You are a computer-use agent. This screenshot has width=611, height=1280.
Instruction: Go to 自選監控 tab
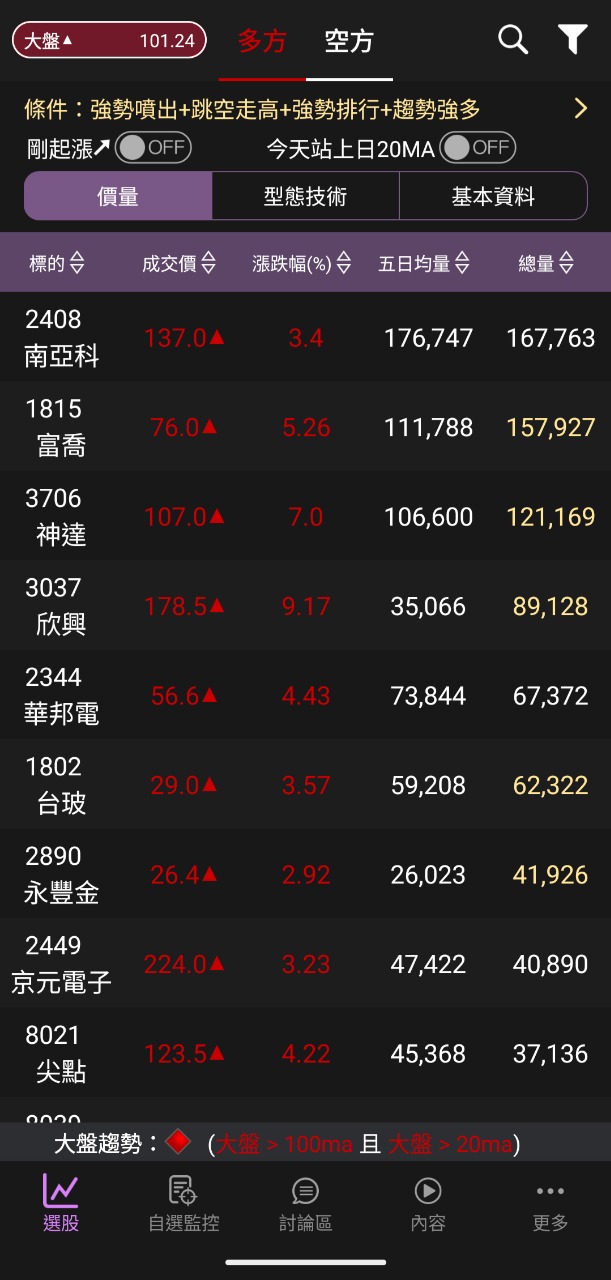183,1203
